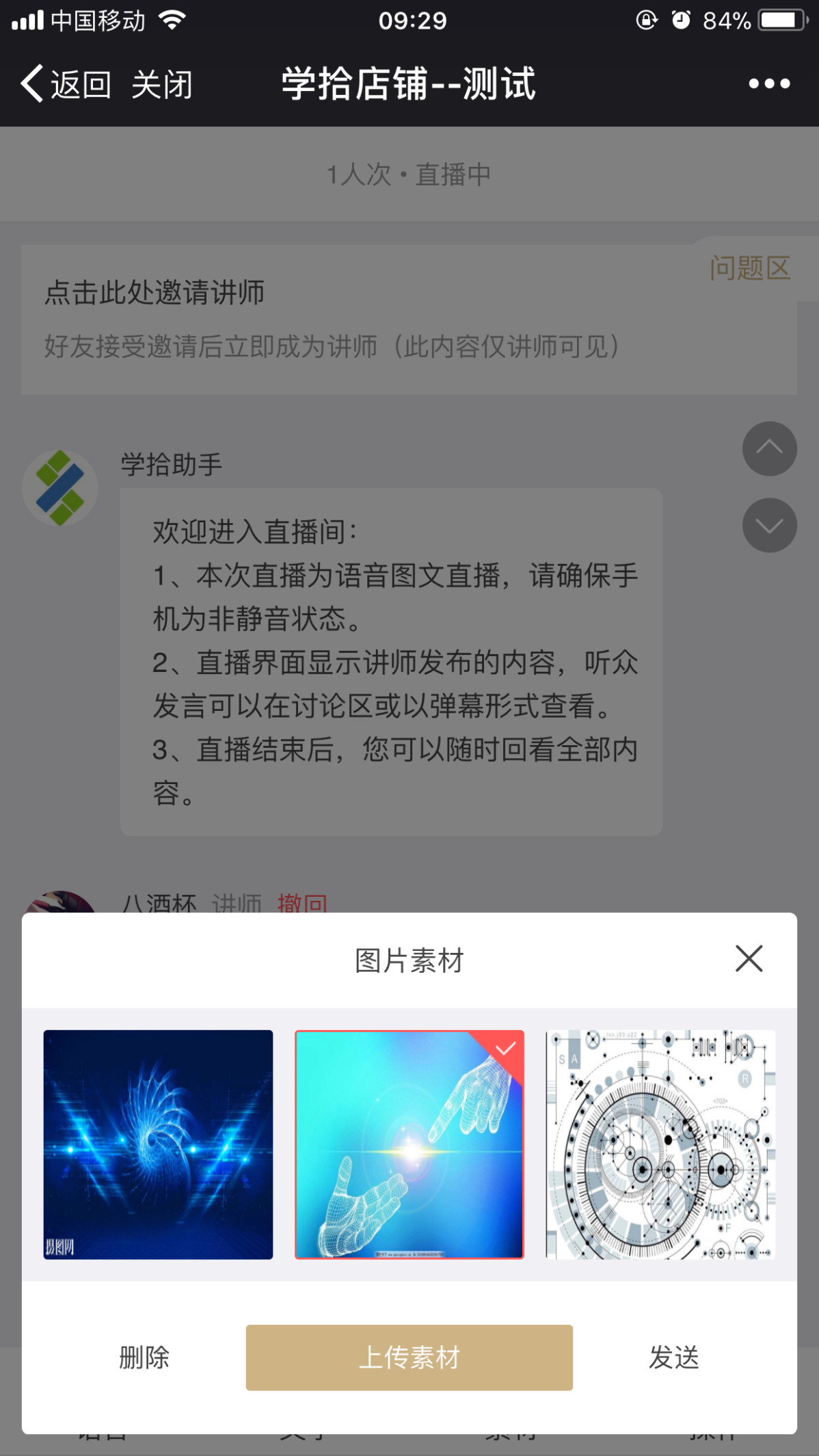Select the blue spiral image
The image size is (819, 1456).
[158, 1144]
